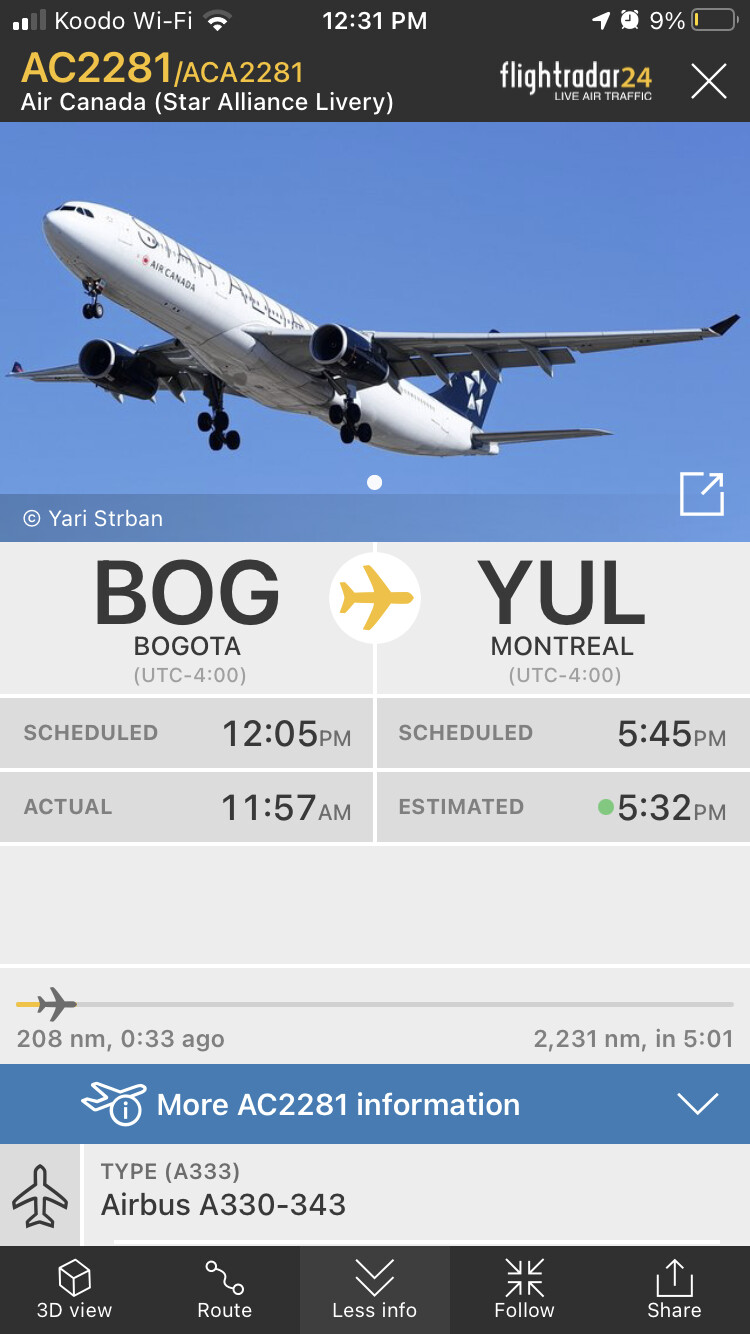
Task: Open the aircraft photo in full view
Action: point(701,494)
